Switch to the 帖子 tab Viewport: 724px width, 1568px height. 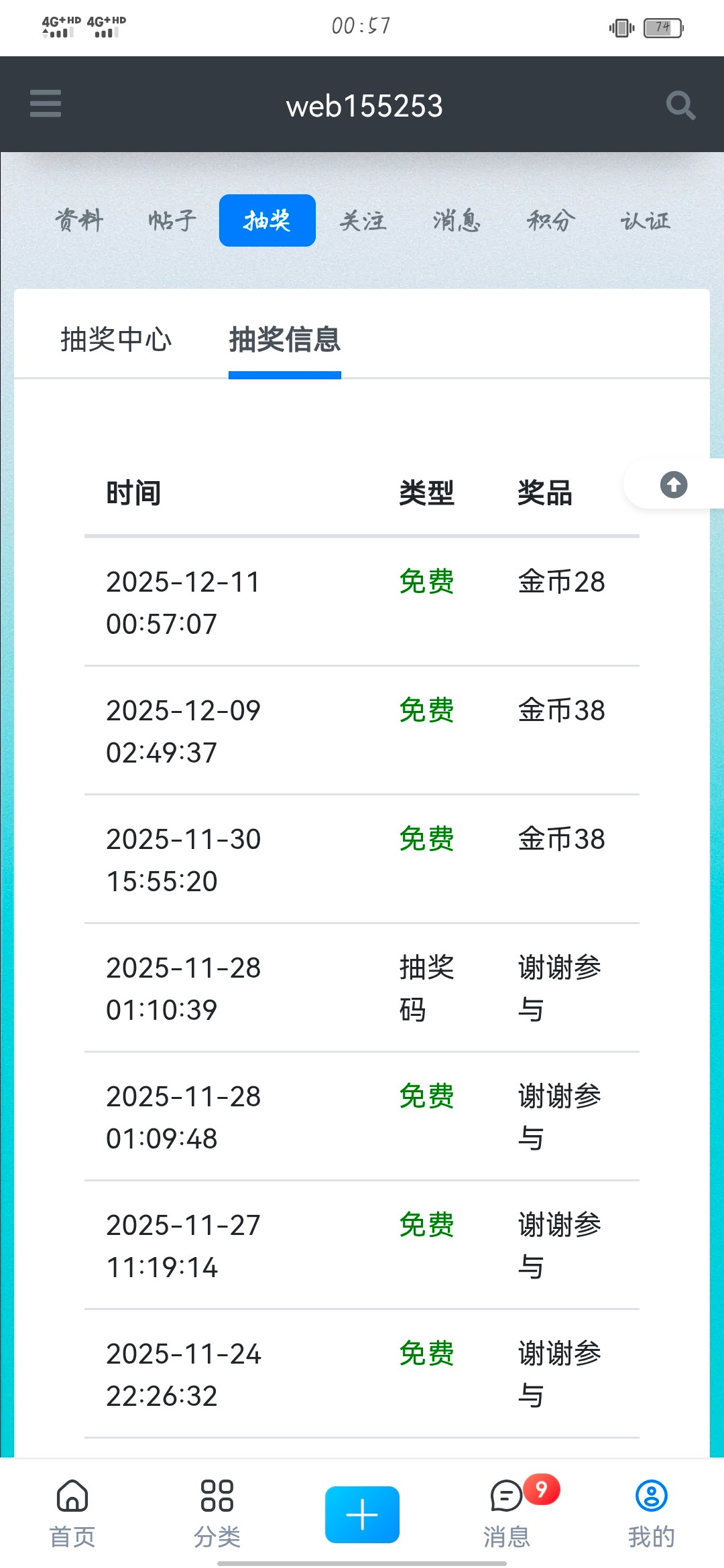tap(172, 220)
